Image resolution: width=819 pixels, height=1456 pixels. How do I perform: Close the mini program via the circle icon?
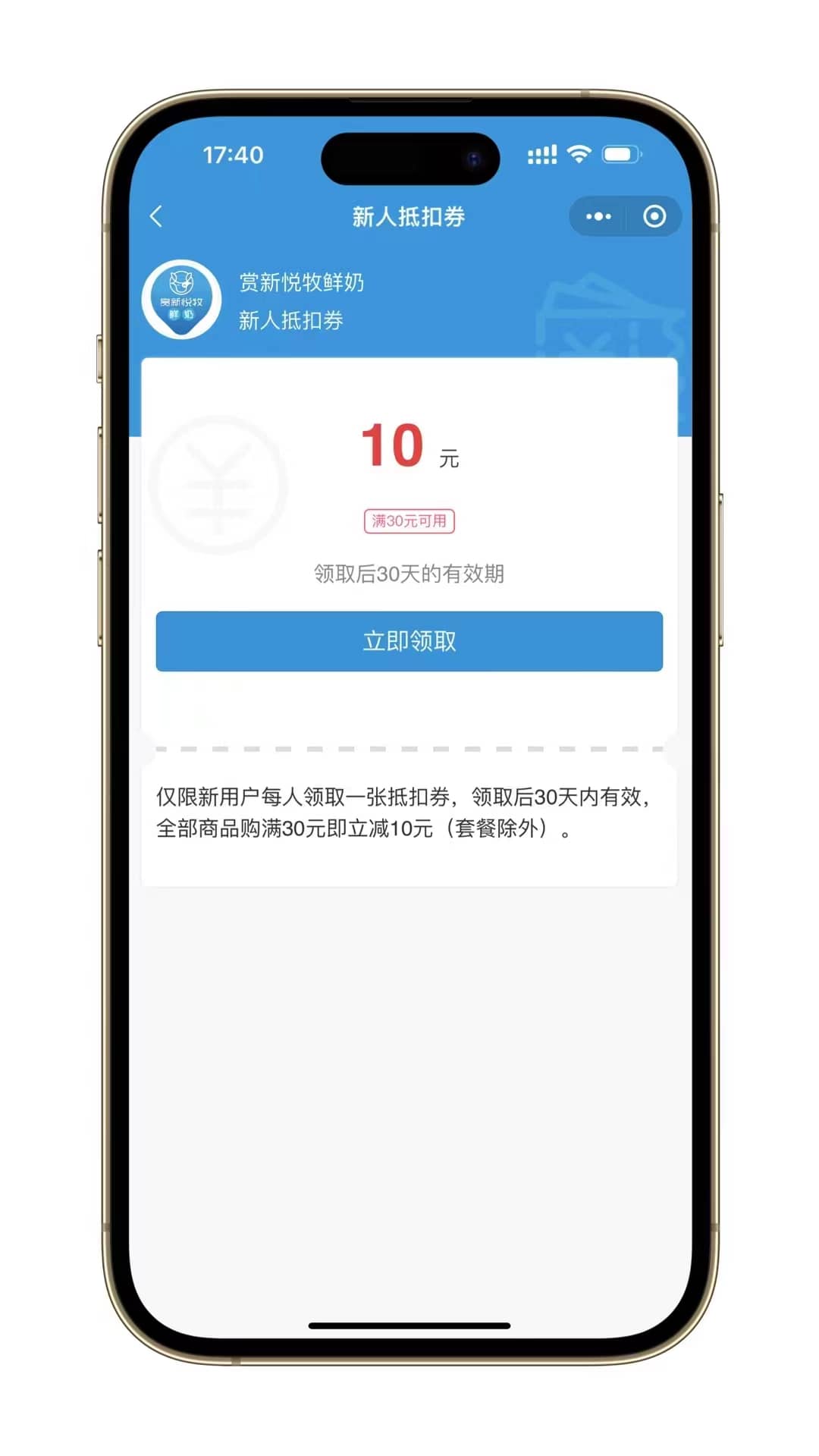(654, 217)
